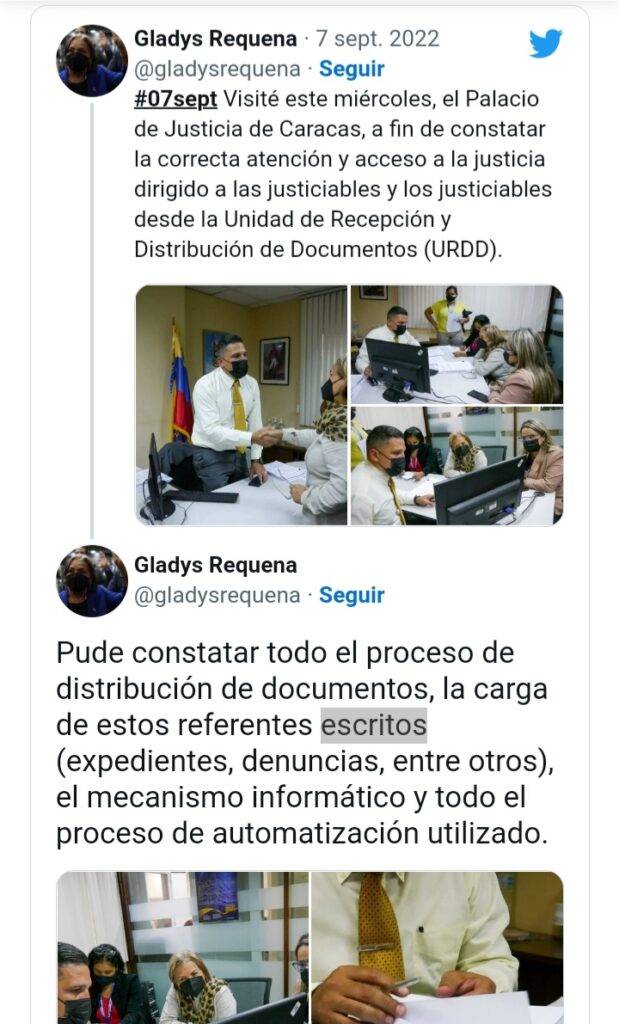Image resolution: width=619 pixels, height=1024 pixels.
Task: View photo of the man in yellow tie writing
Action: coord(436,946)
